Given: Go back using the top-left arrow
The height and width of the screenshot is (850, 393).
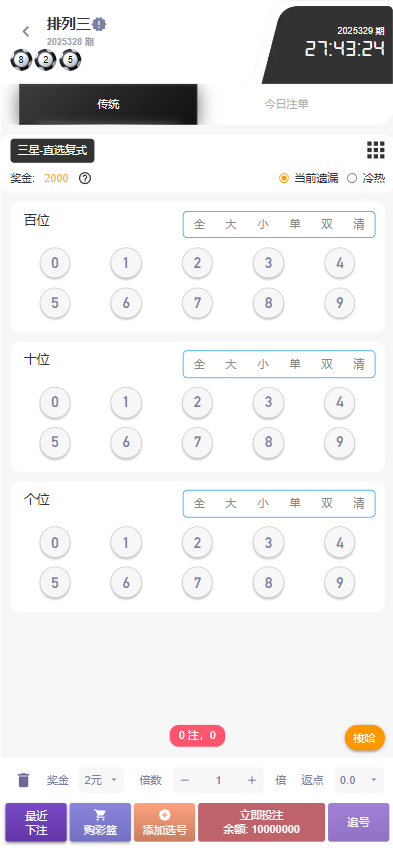Looking at the screenshot, I should [25, 31].
